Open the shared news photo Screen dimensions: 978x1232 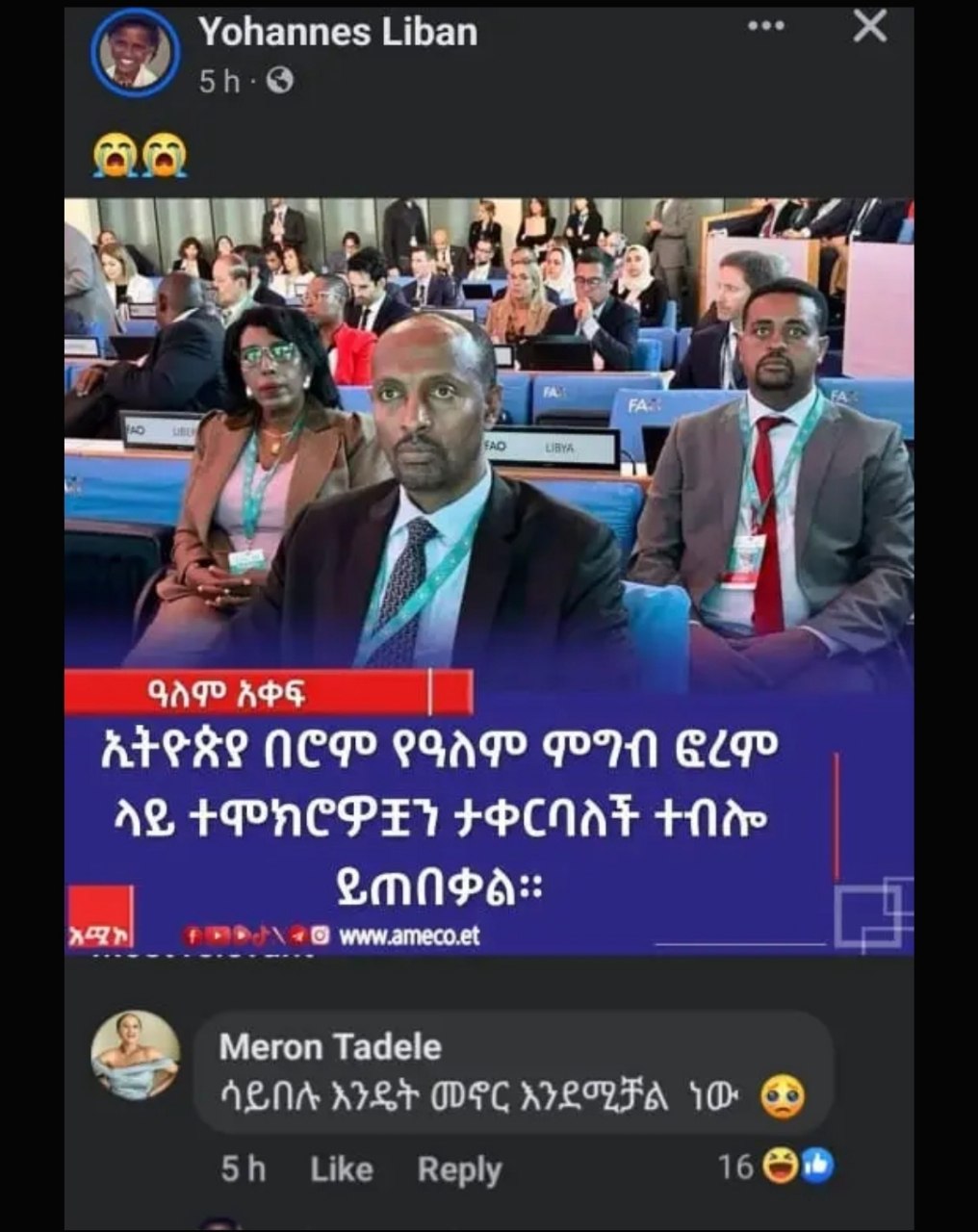489,576
